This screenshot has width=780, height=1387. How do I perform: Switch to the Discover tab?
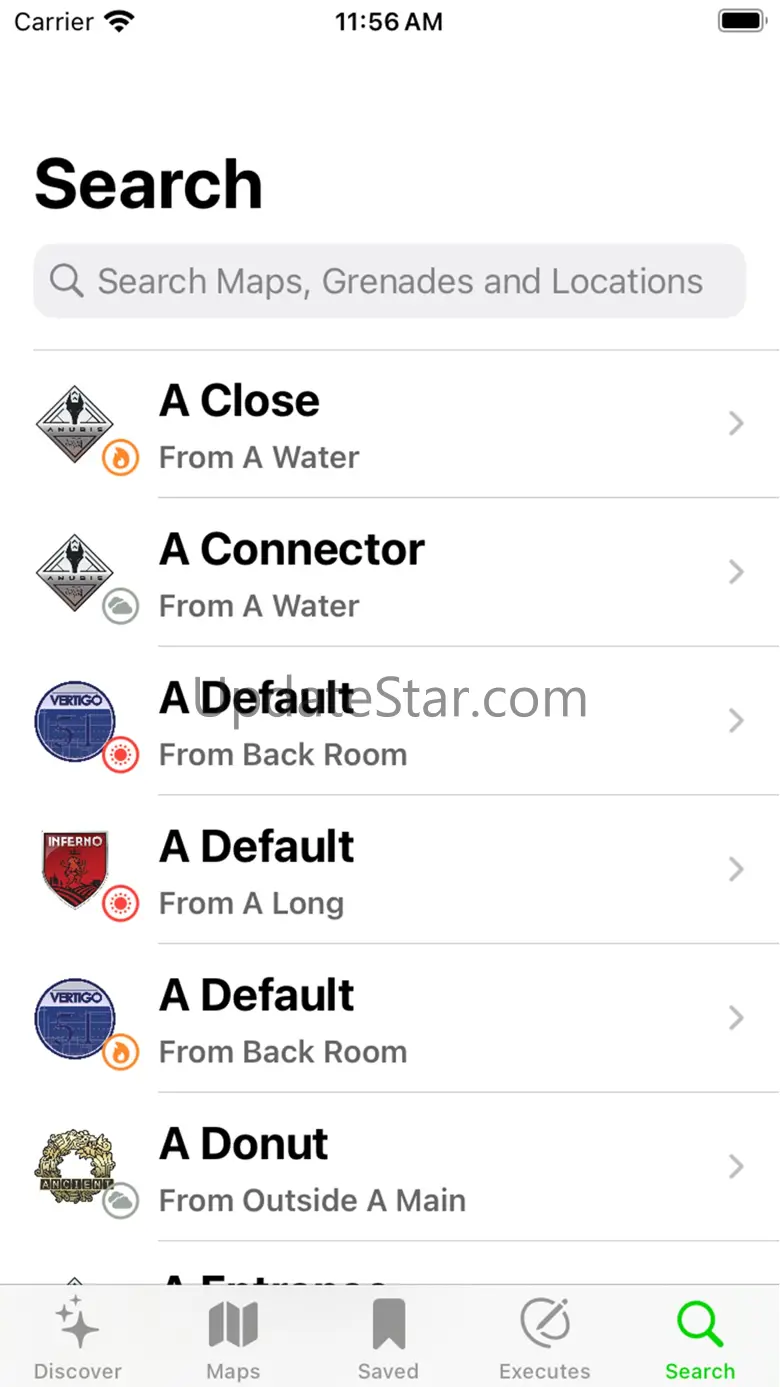coord(77,1338)
